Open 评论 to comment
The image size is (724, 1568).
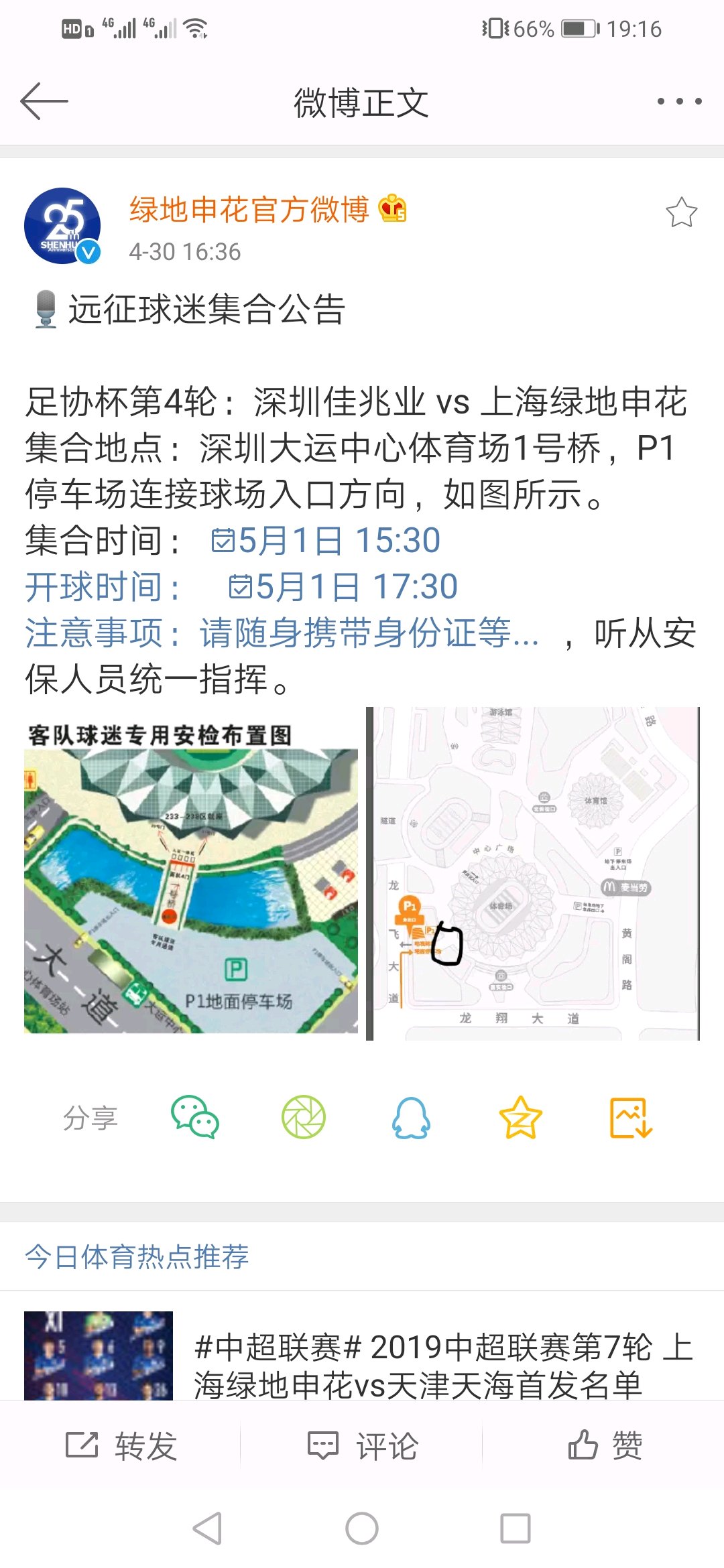362,1445
